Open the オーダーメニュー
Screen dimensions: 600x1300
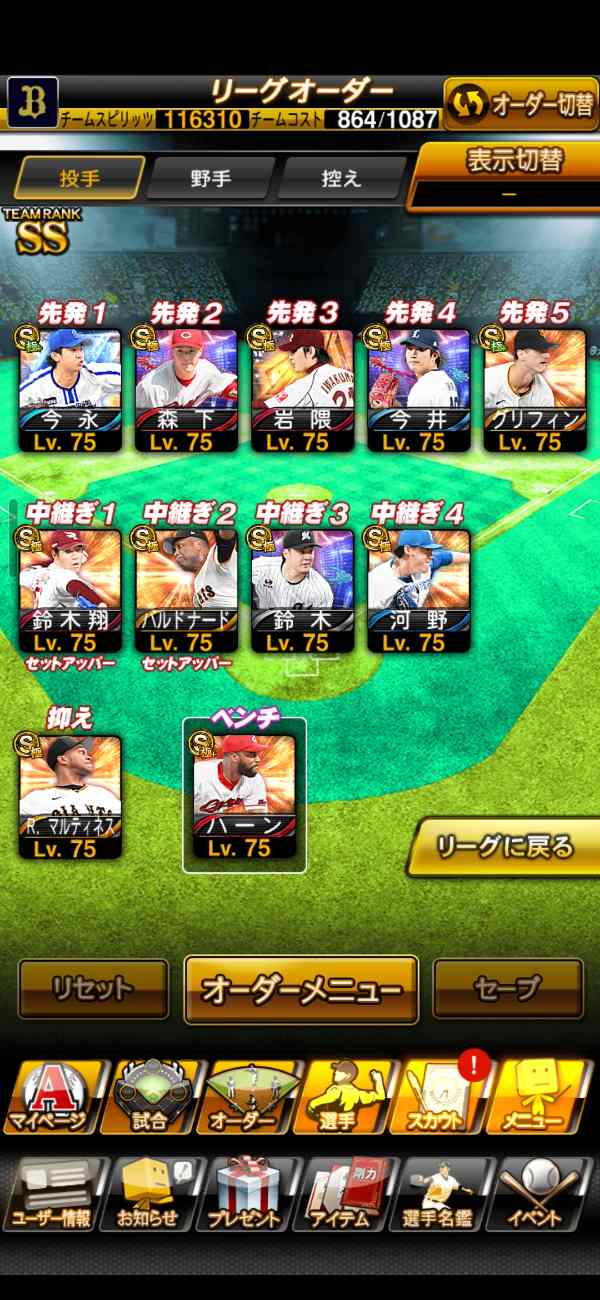pyautogui.click(x=301, y=989)
